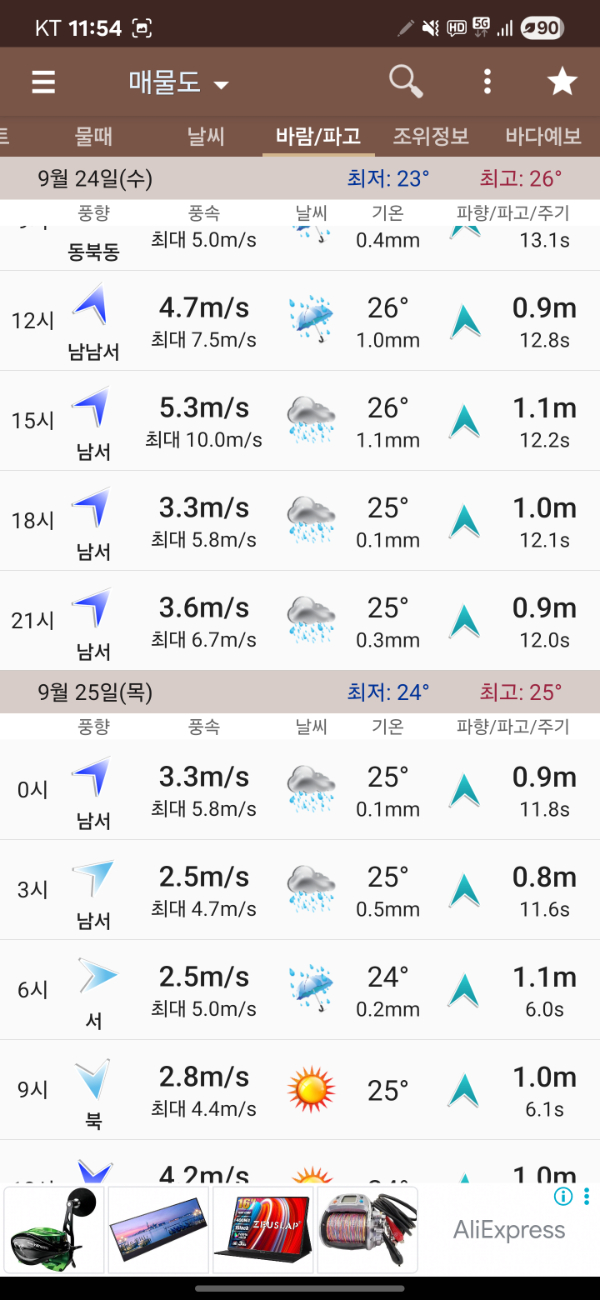Tap the ad info icon
Screen dimensions: 600x1300
[563, 1196]
